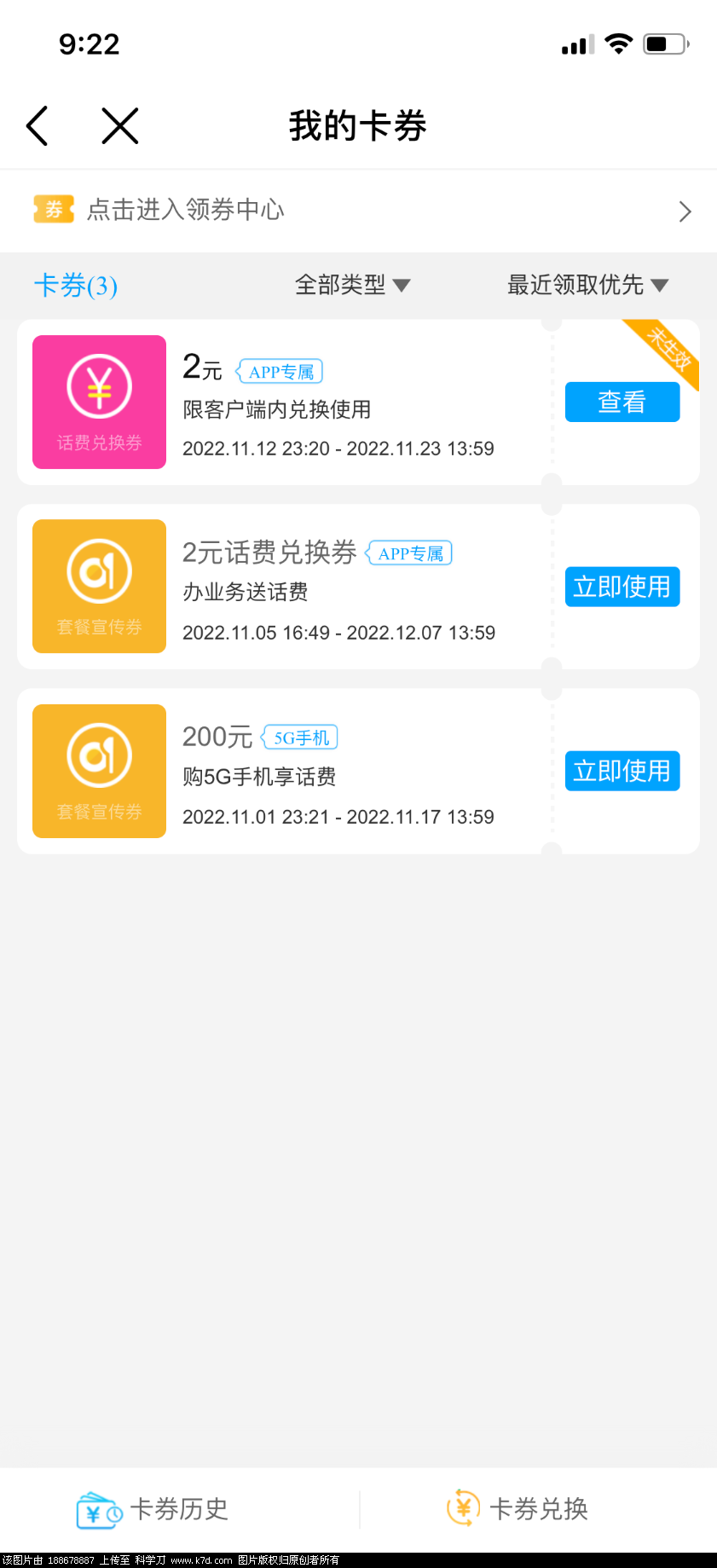Tap the back arrow at top left
This screenshot has height=1568, width=717.
pyautogui.click(x=37, y=124)
